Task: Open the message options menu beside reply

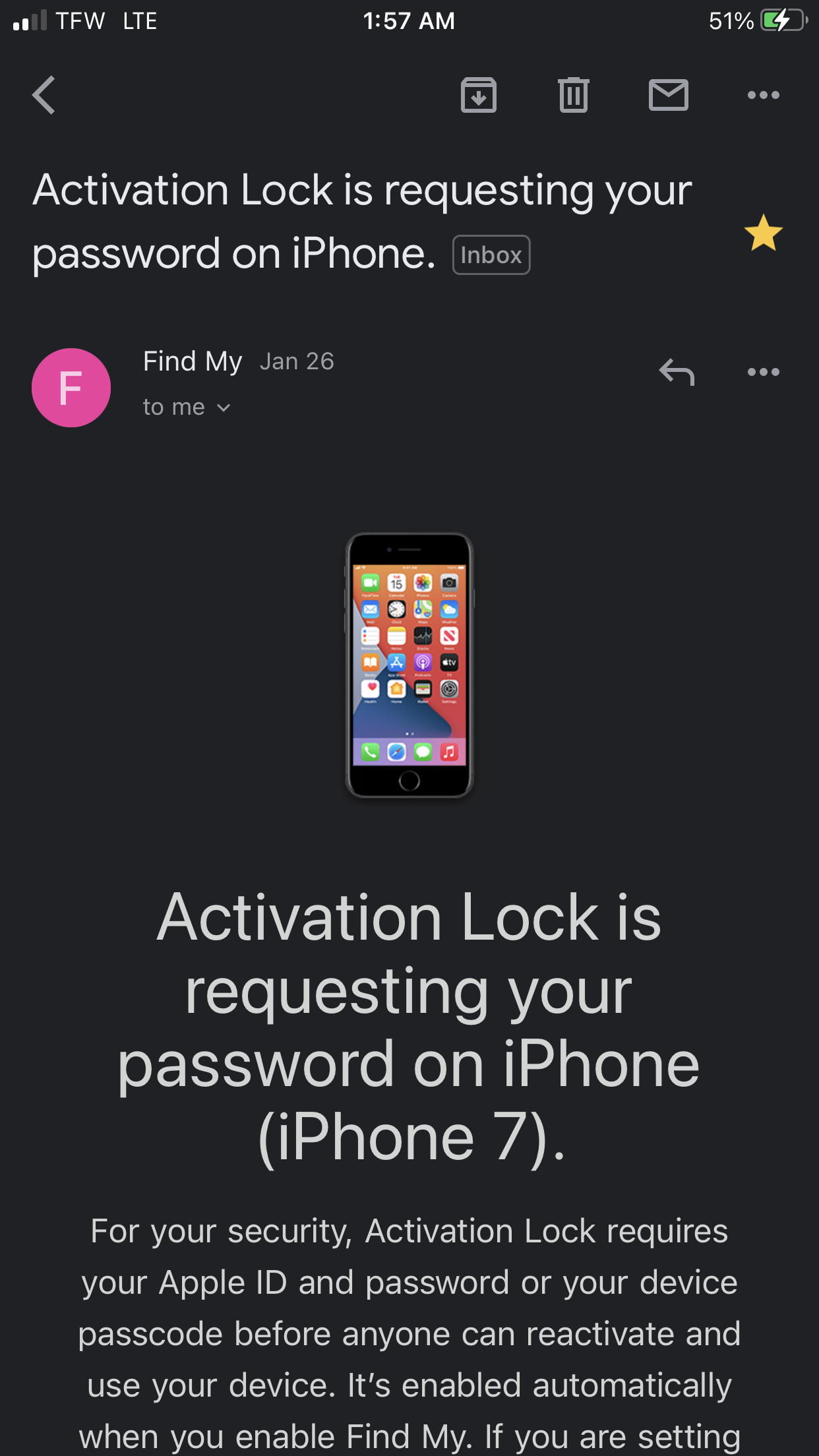Action: click(x=763, y=372)
